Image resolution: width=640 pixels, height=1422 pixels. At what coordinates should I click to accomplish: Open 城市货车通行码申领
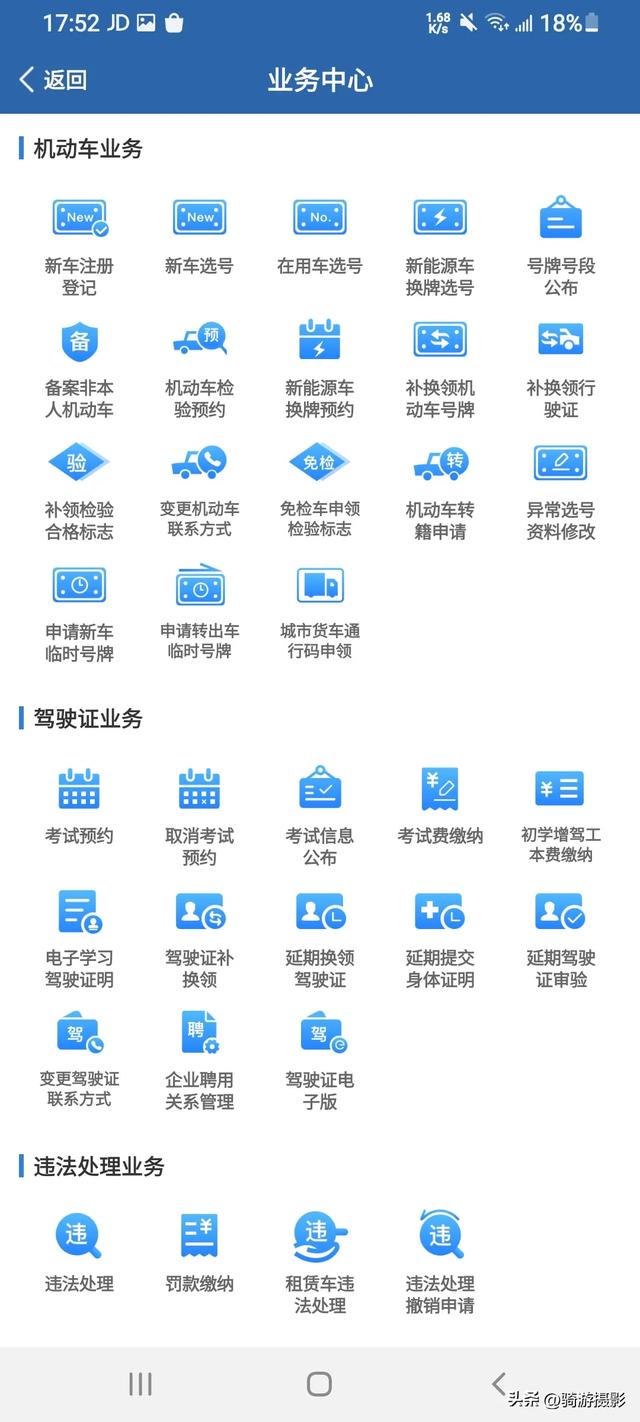point(320,612)
